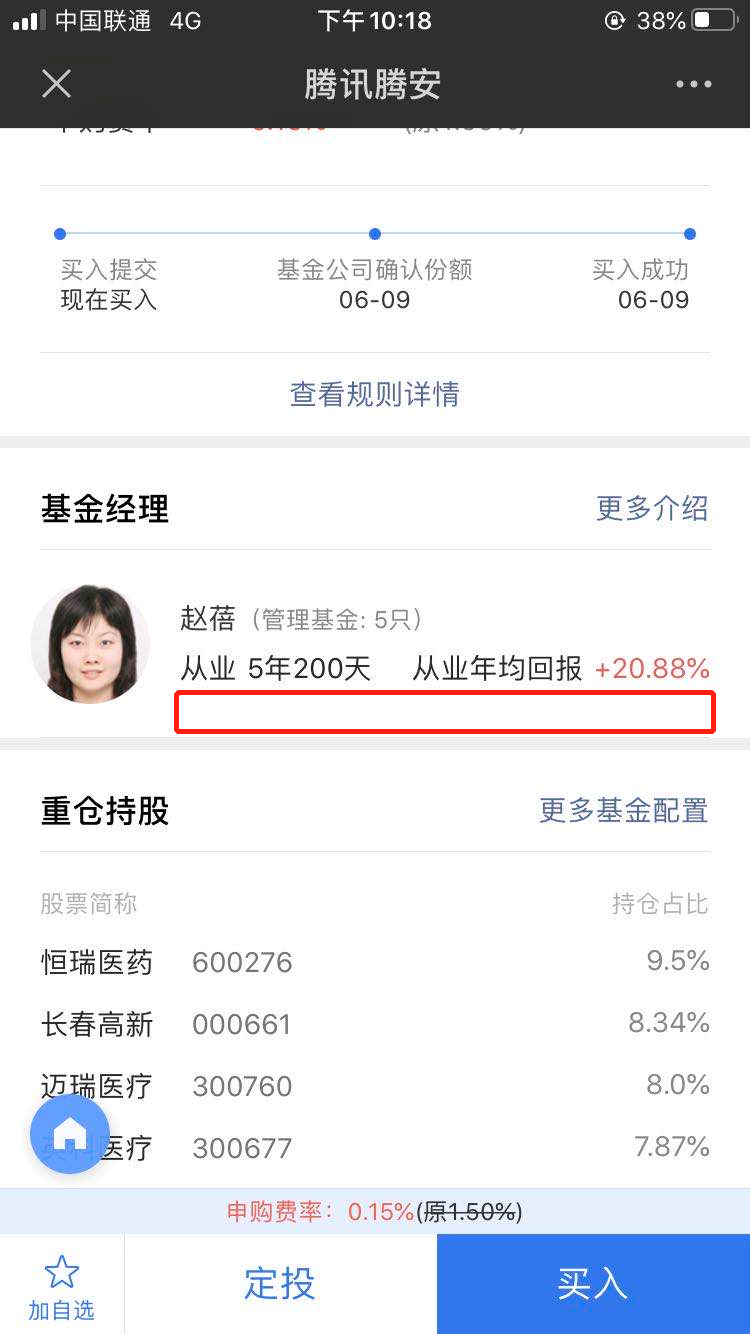
Task: Expand 更多基金配置 holdings details
Action: 622,811
